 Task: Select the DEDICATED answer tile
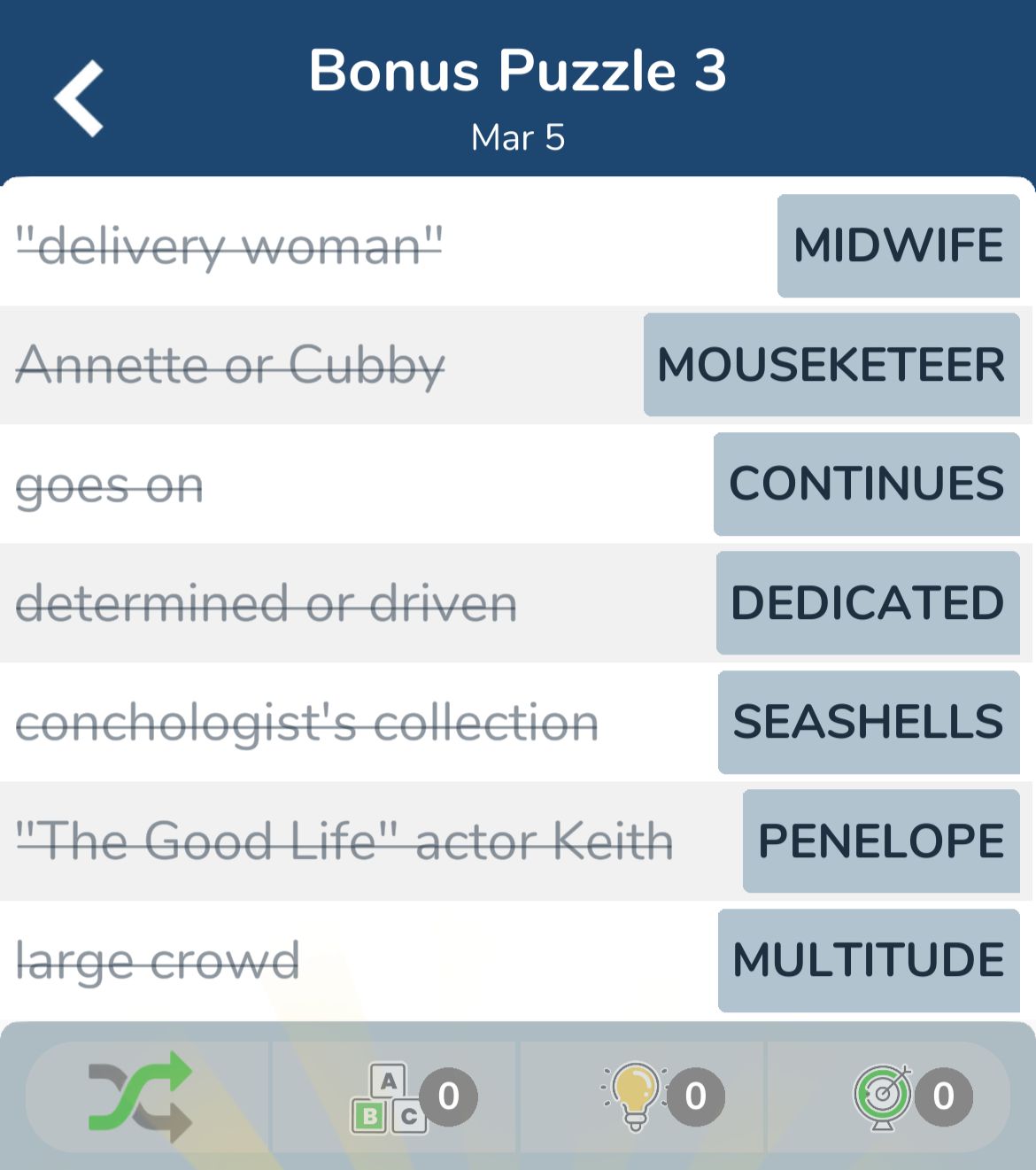(x=868, y=603)
